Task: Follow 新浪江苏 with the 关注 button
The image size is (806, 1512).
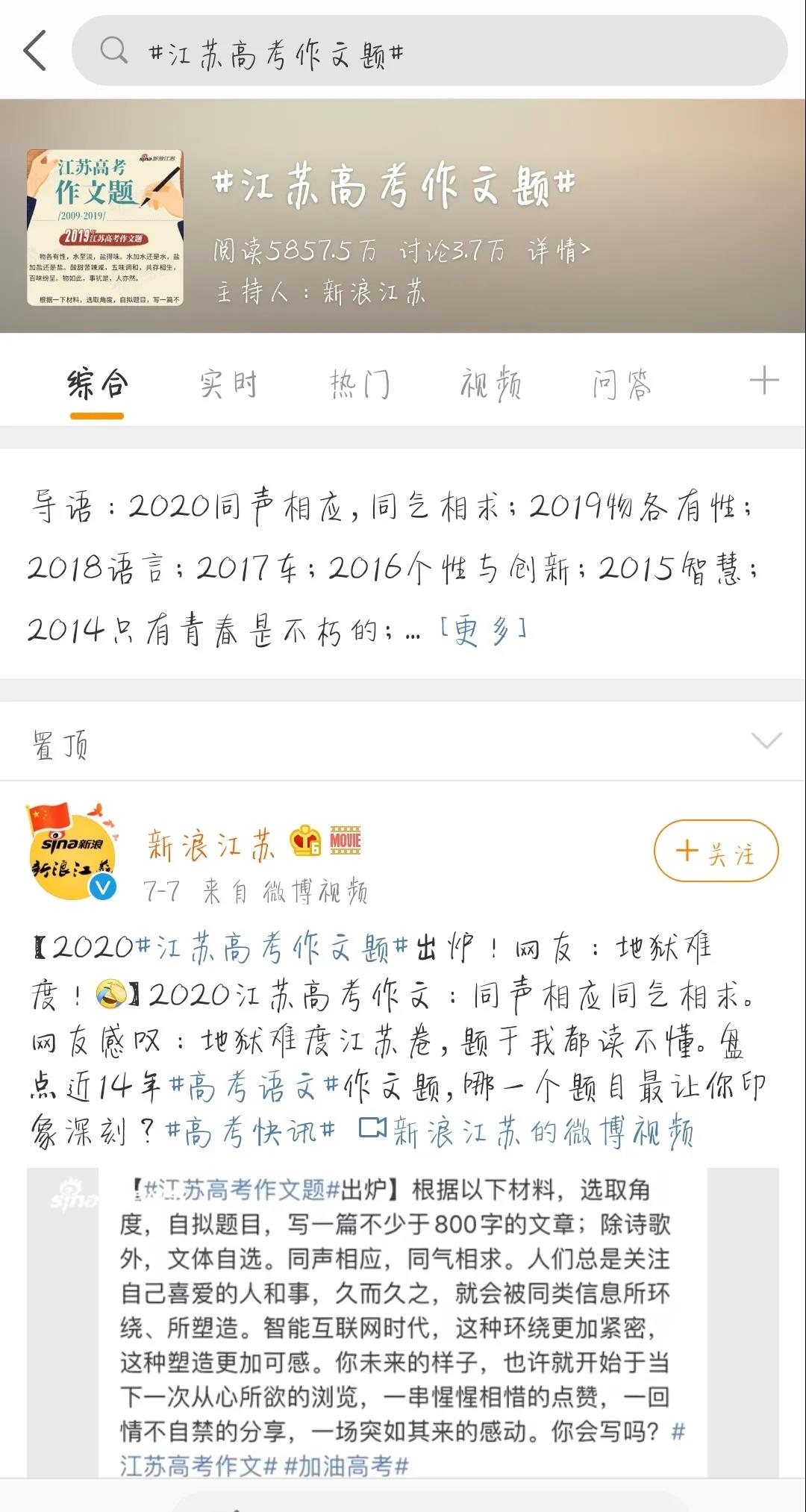Action: [716, 851]
